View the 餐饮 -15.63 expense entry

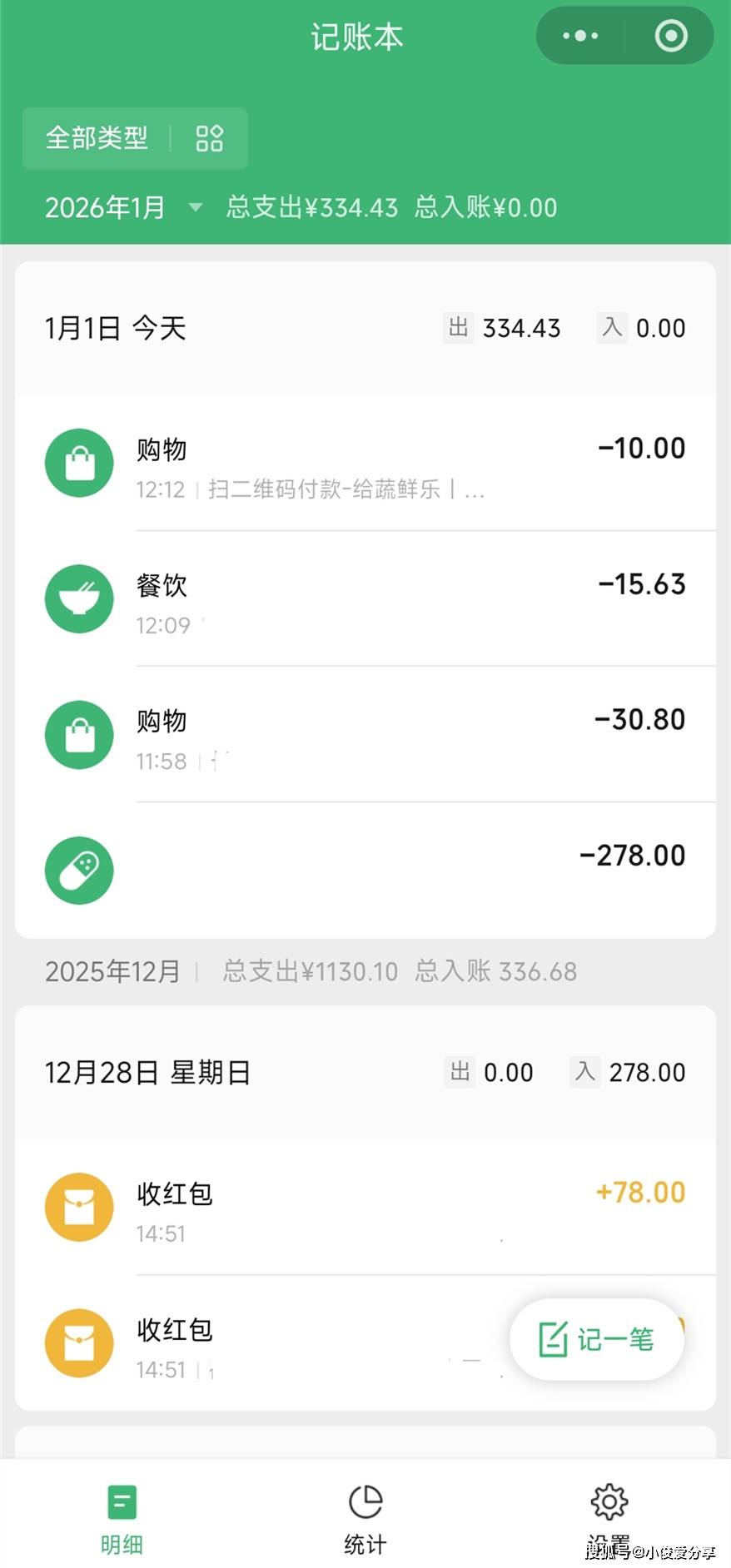pos(366,599)
